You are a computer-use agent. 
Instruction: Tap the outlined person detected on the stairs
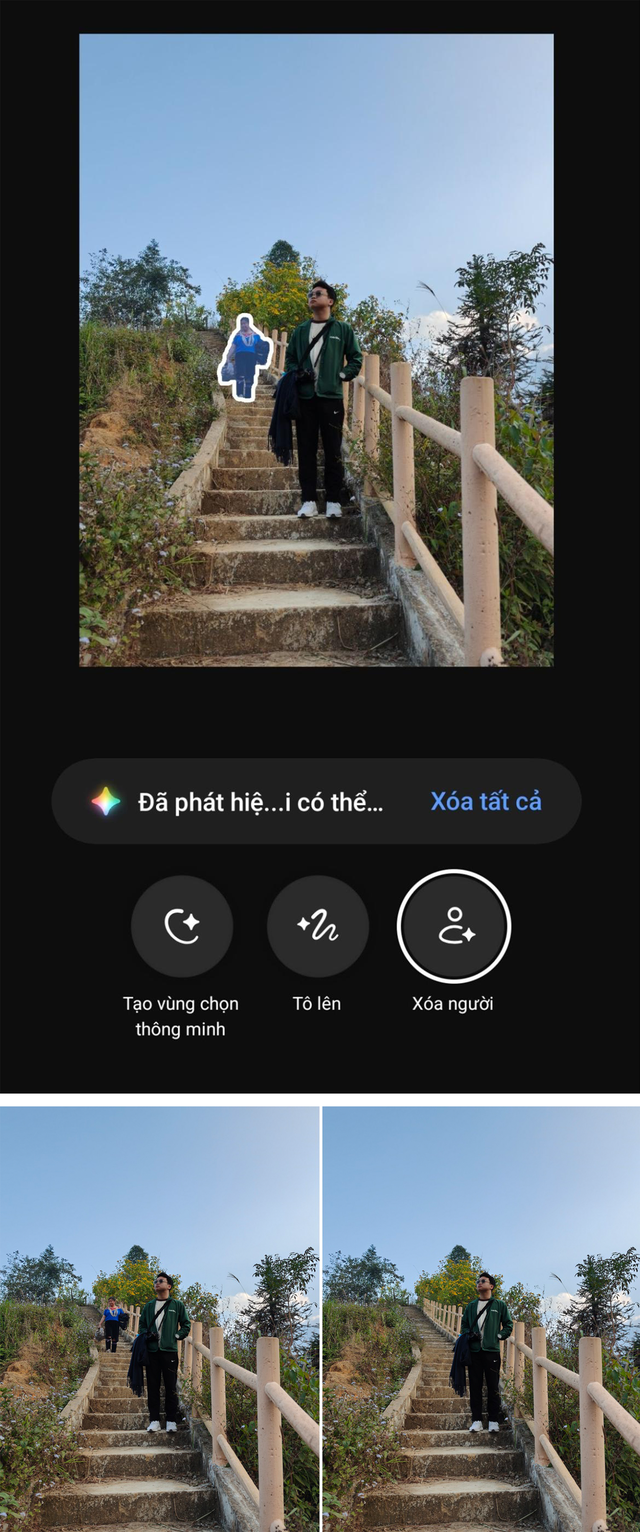click(245, 358)
